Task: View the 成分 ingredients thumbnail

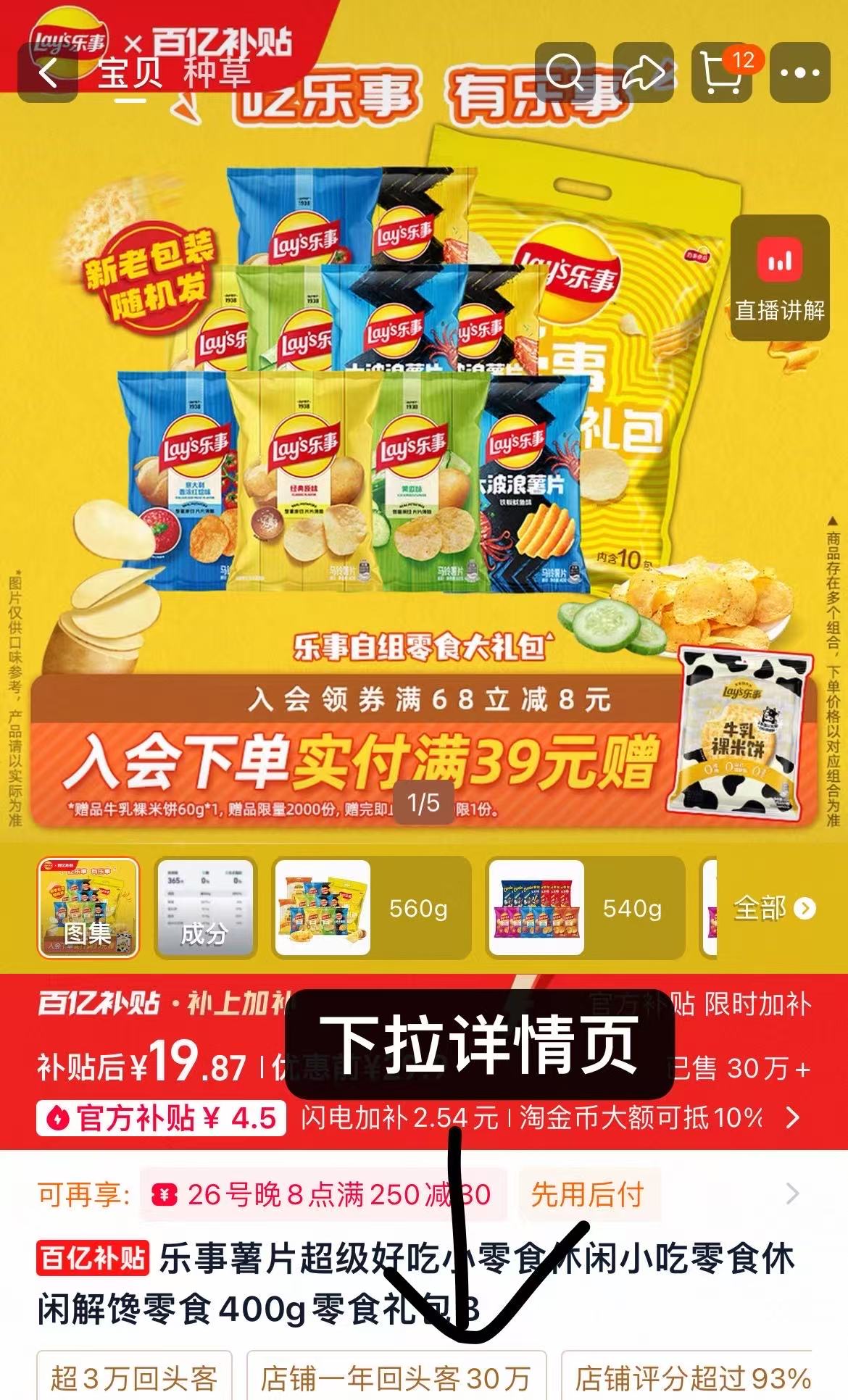Action: point(205,908)
